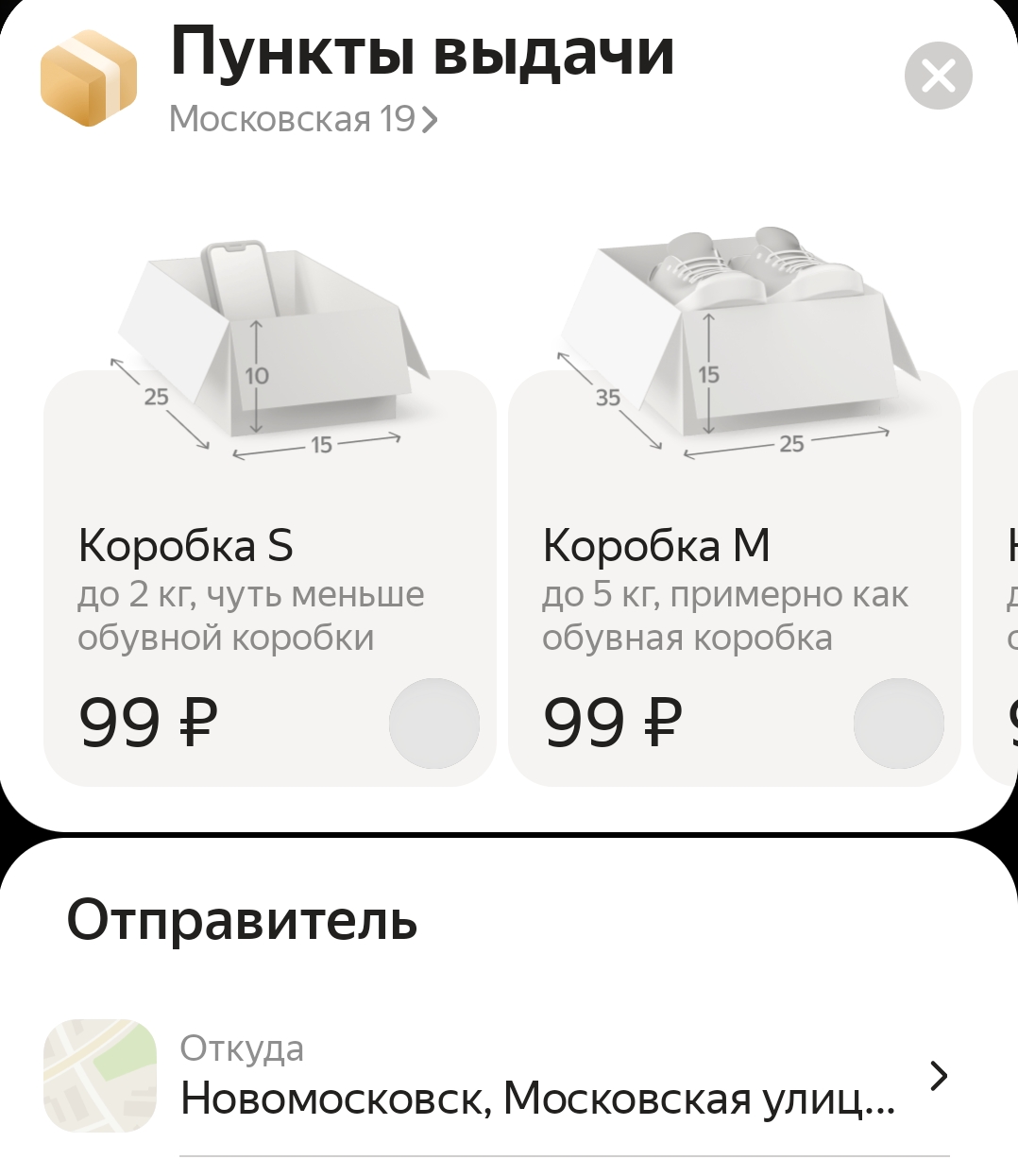Click the parcel box icon in the header

pos(88,77)
